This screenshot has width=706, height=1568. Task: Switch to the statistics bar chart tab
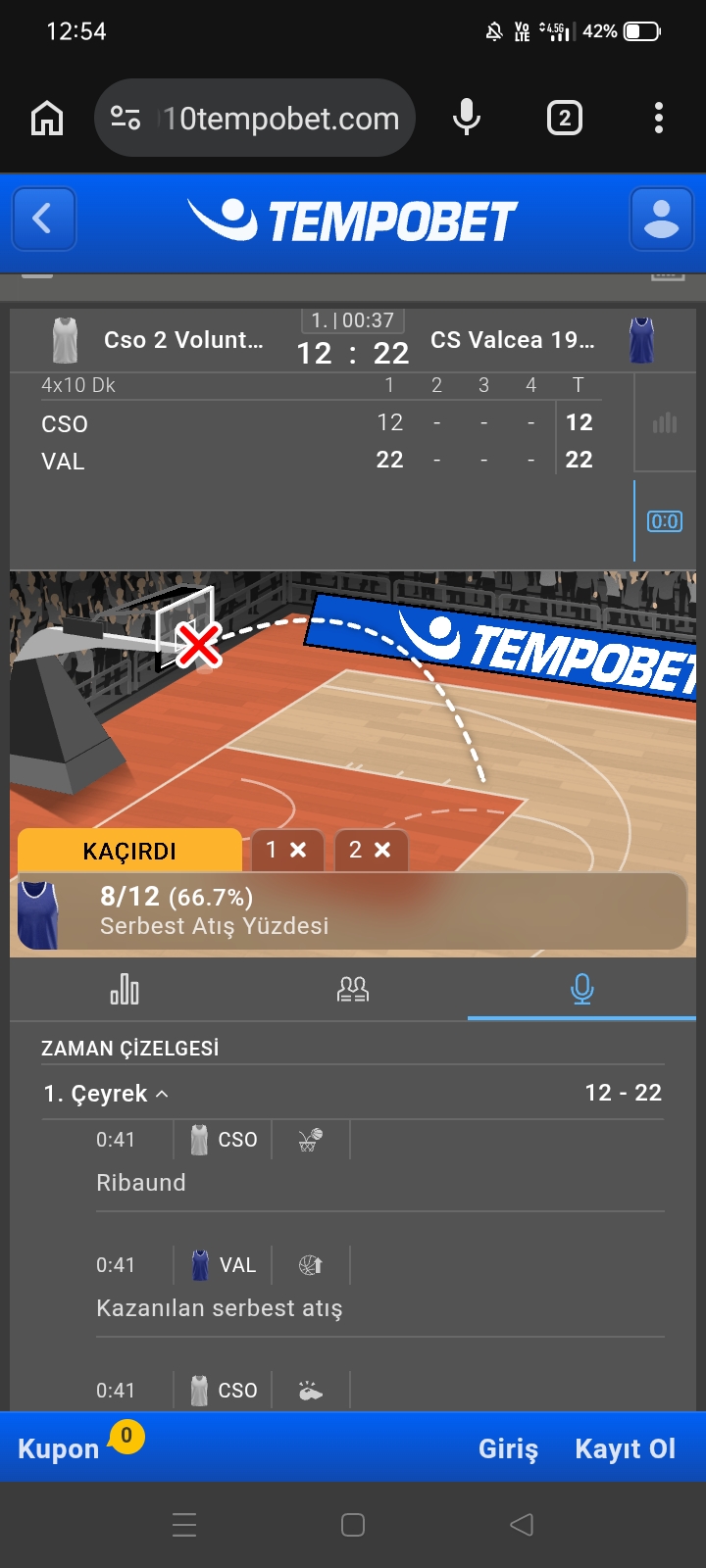pos(125,990)
